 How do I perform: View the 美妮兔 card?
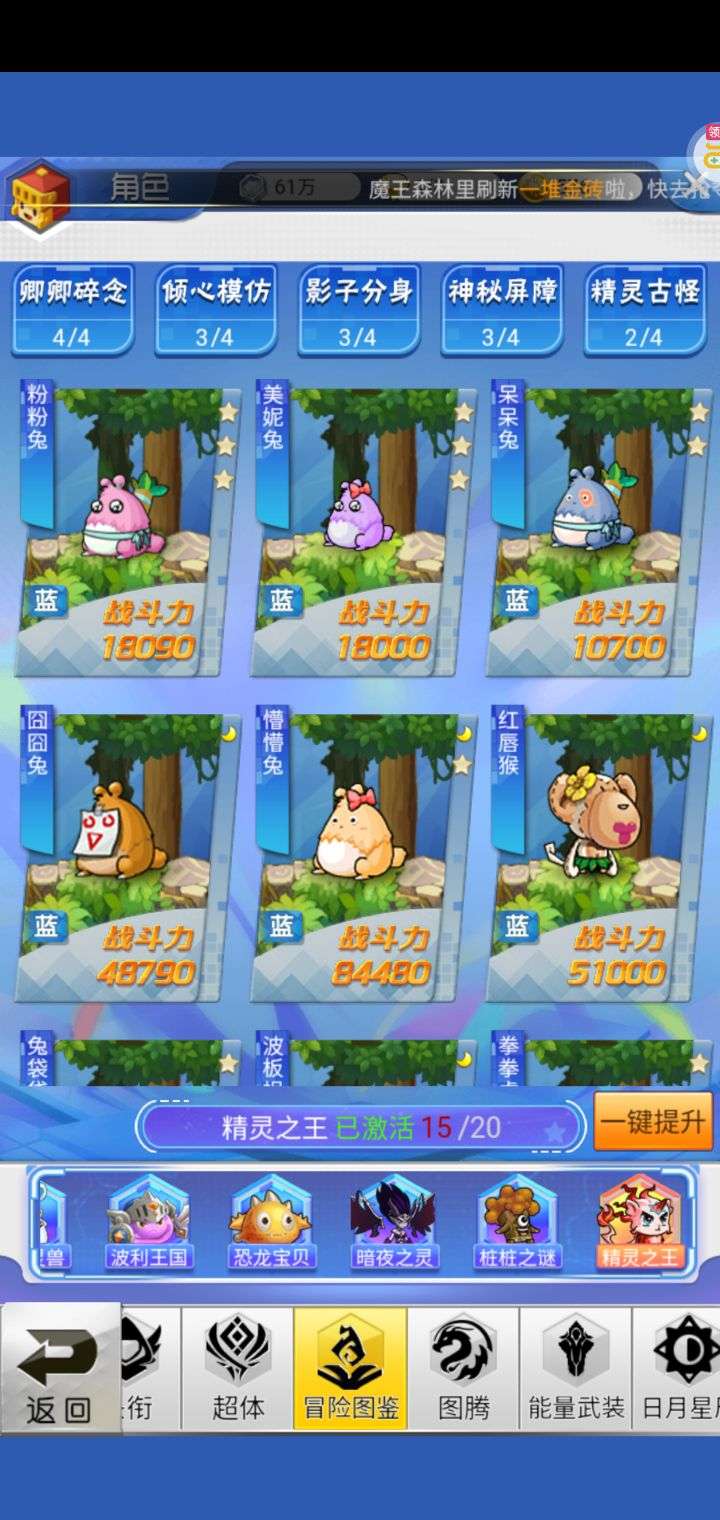click(364, 530)
